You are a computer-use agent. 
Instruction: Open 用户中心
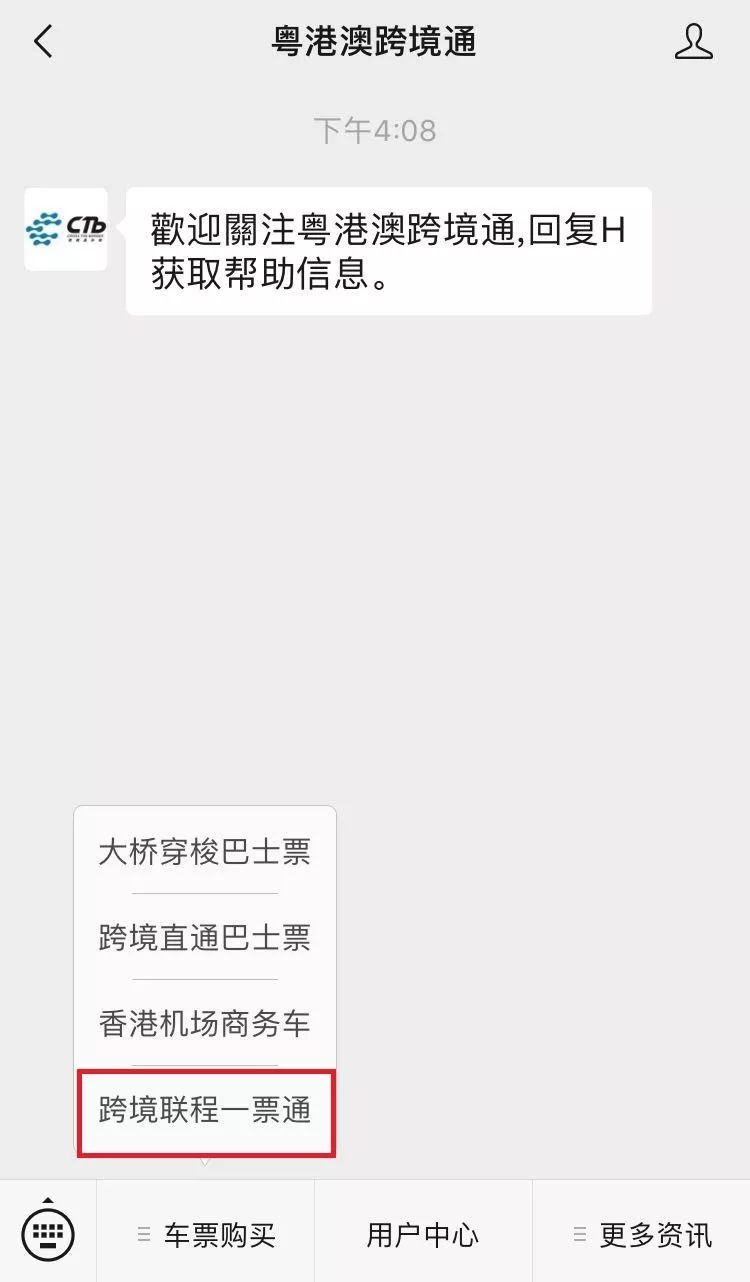423,1235
